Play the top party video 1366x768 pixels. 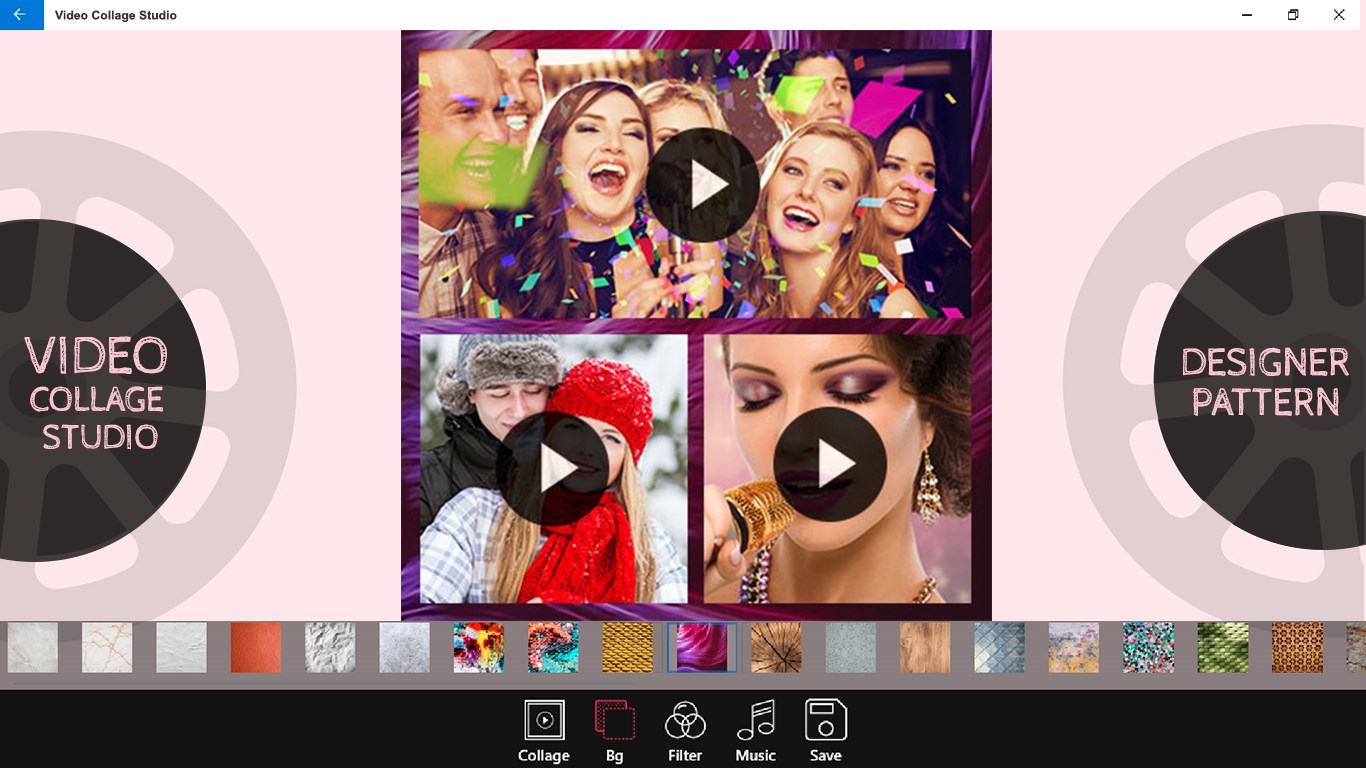[702, 185]
